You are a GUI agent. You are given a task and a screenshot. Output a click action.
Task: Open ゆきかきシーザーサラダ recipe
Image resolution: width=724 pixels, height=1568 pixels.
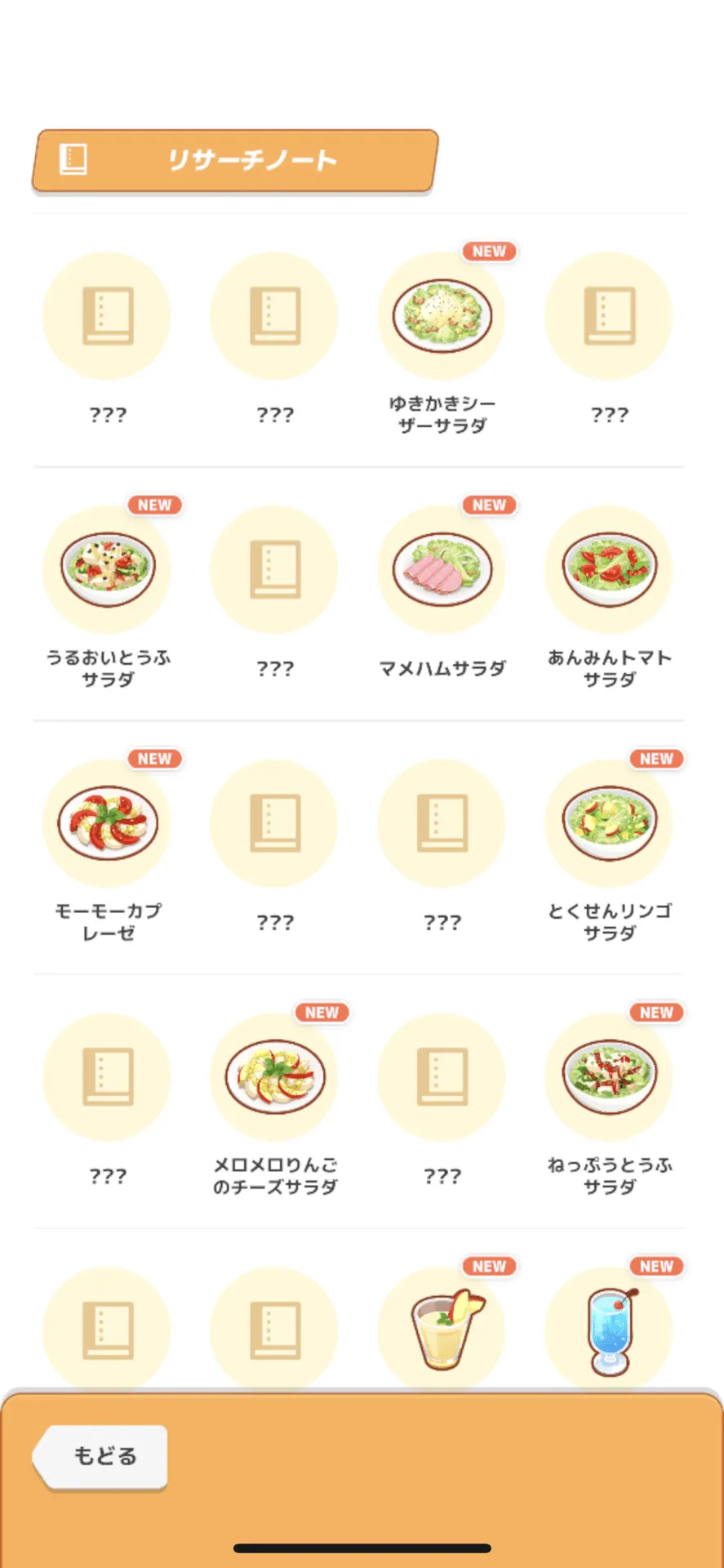coord(442,317)
